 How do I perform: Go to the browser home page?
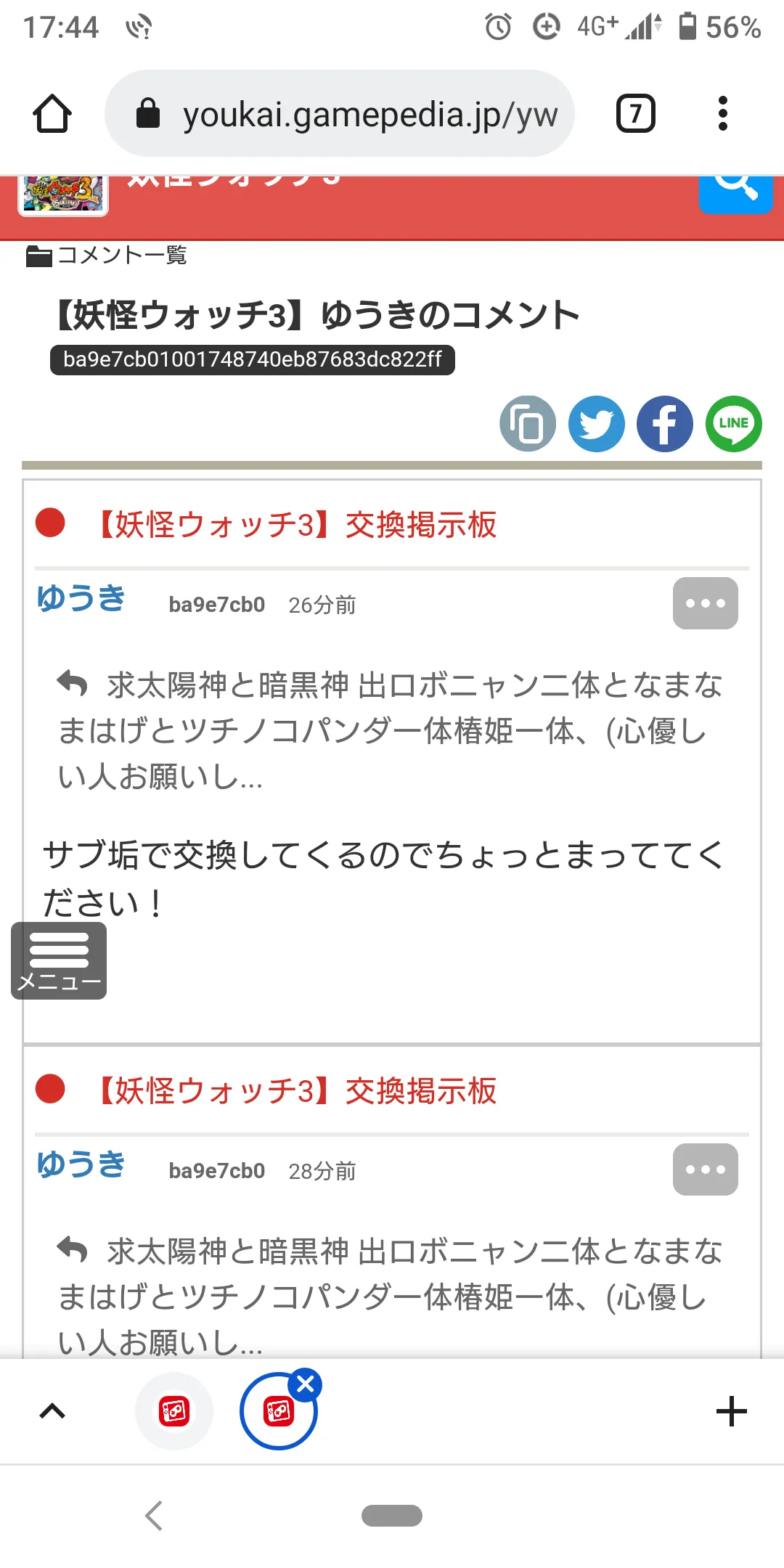[x=52, y=114]
